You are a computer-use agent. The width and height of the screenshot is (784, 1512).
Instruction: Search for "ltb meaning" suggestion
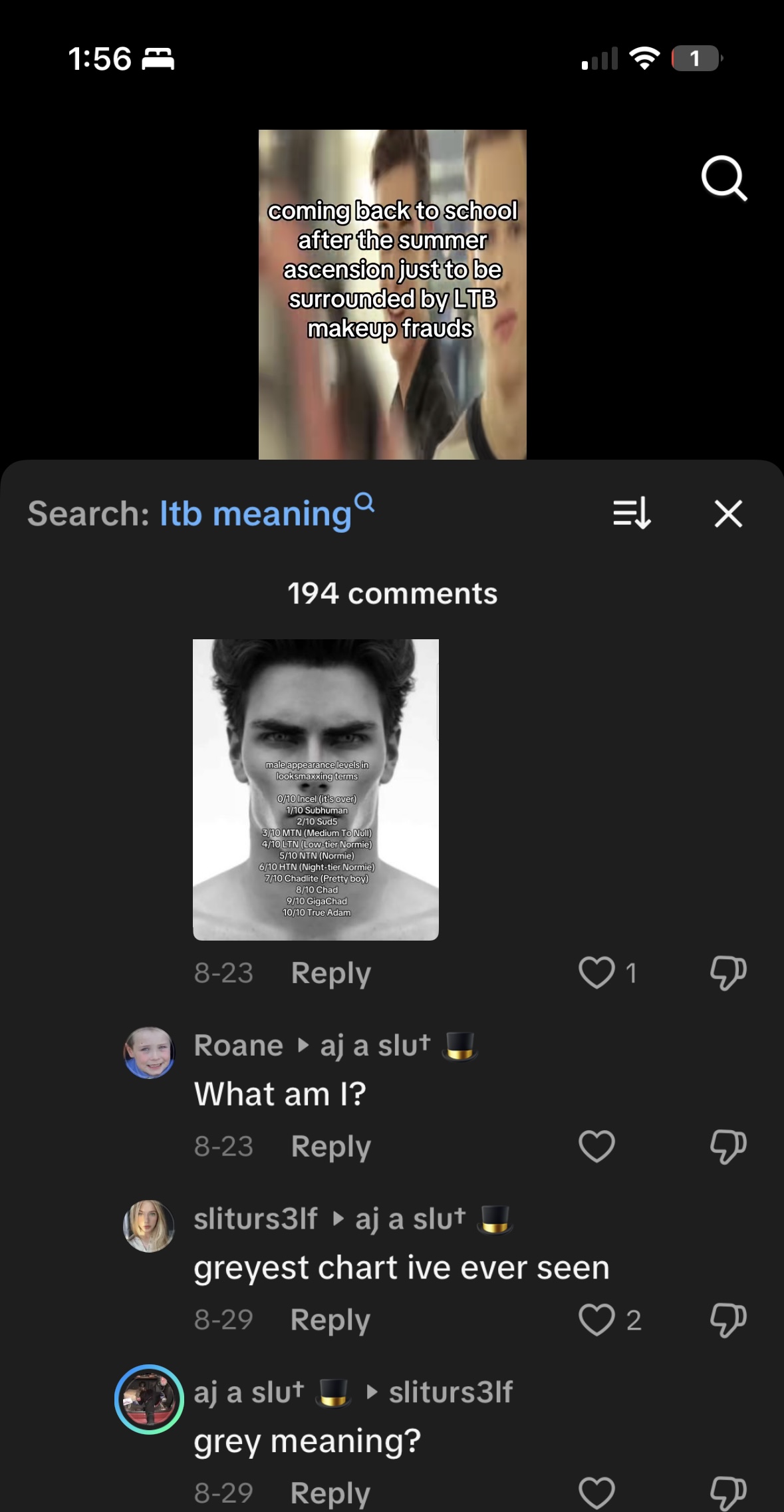(267, 513)
